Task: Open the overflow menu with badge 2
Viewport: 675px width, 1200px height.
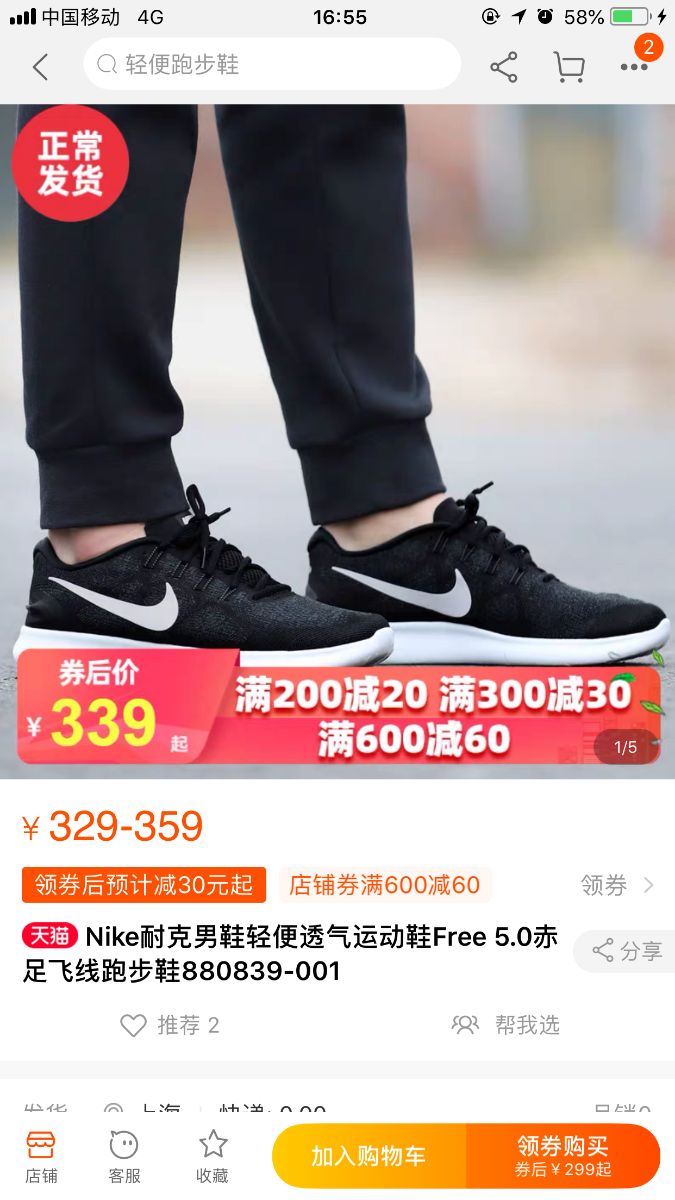Action: 635,65
